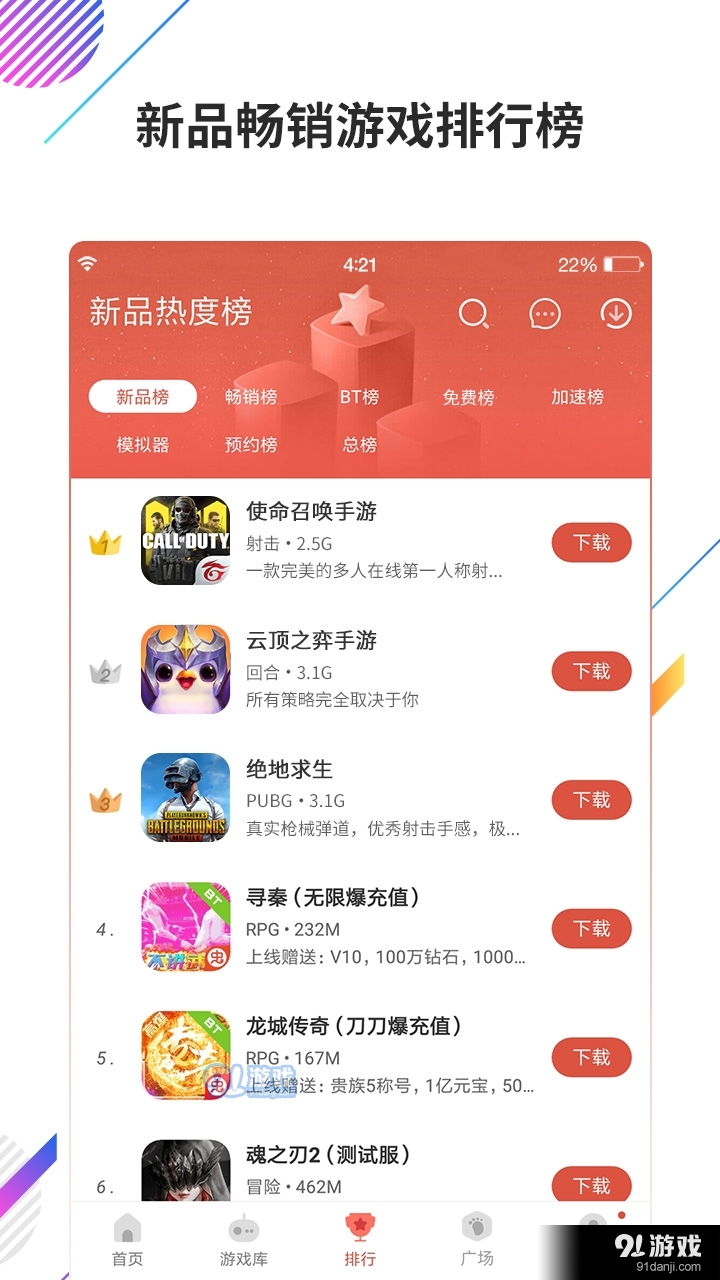Screen dimensions: 720x1280
Task: Open the messages bubble icon
Action: [543, 313]
